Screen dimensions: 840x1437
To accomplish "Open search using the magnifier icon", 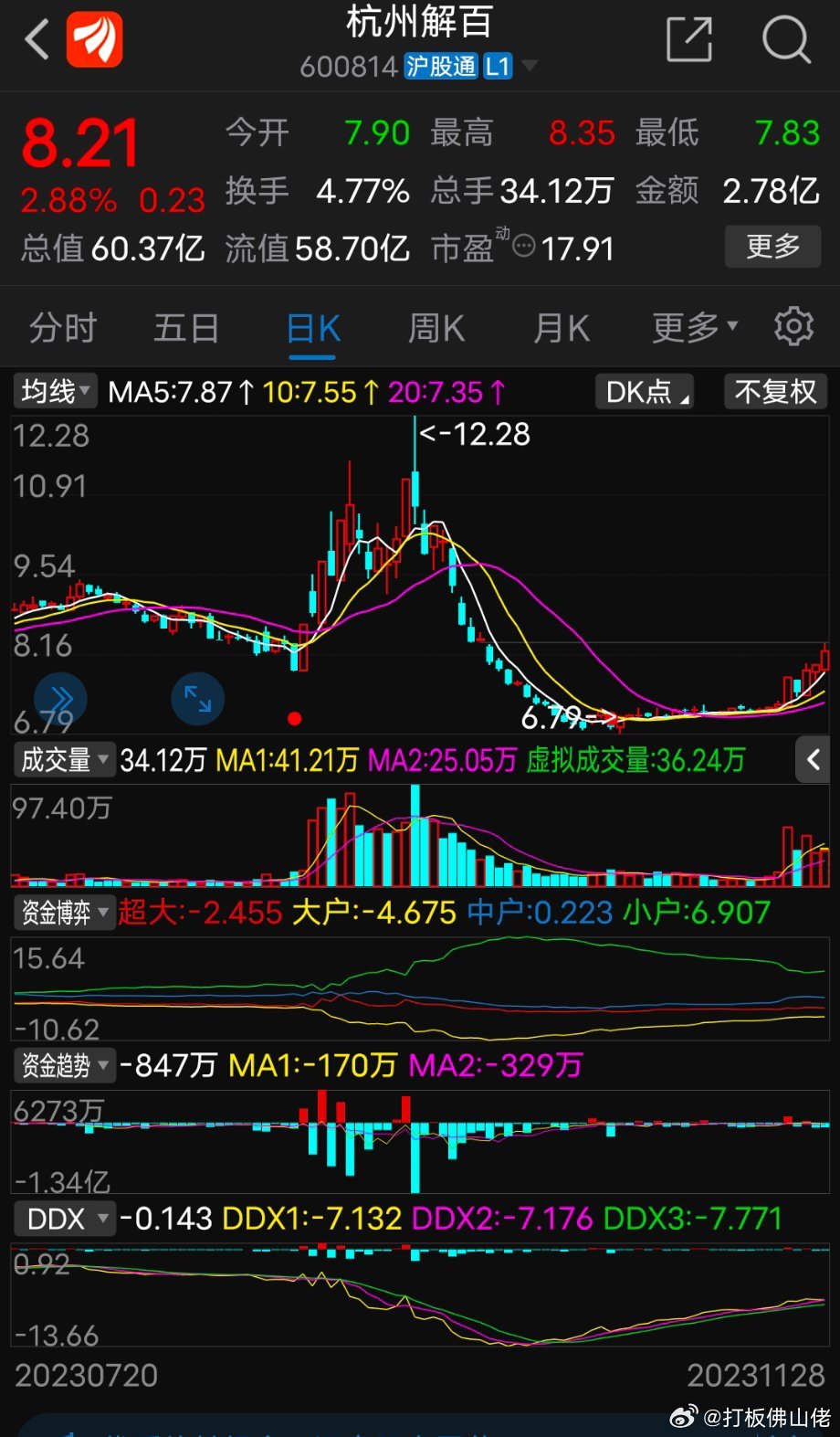I will [786, 40].
